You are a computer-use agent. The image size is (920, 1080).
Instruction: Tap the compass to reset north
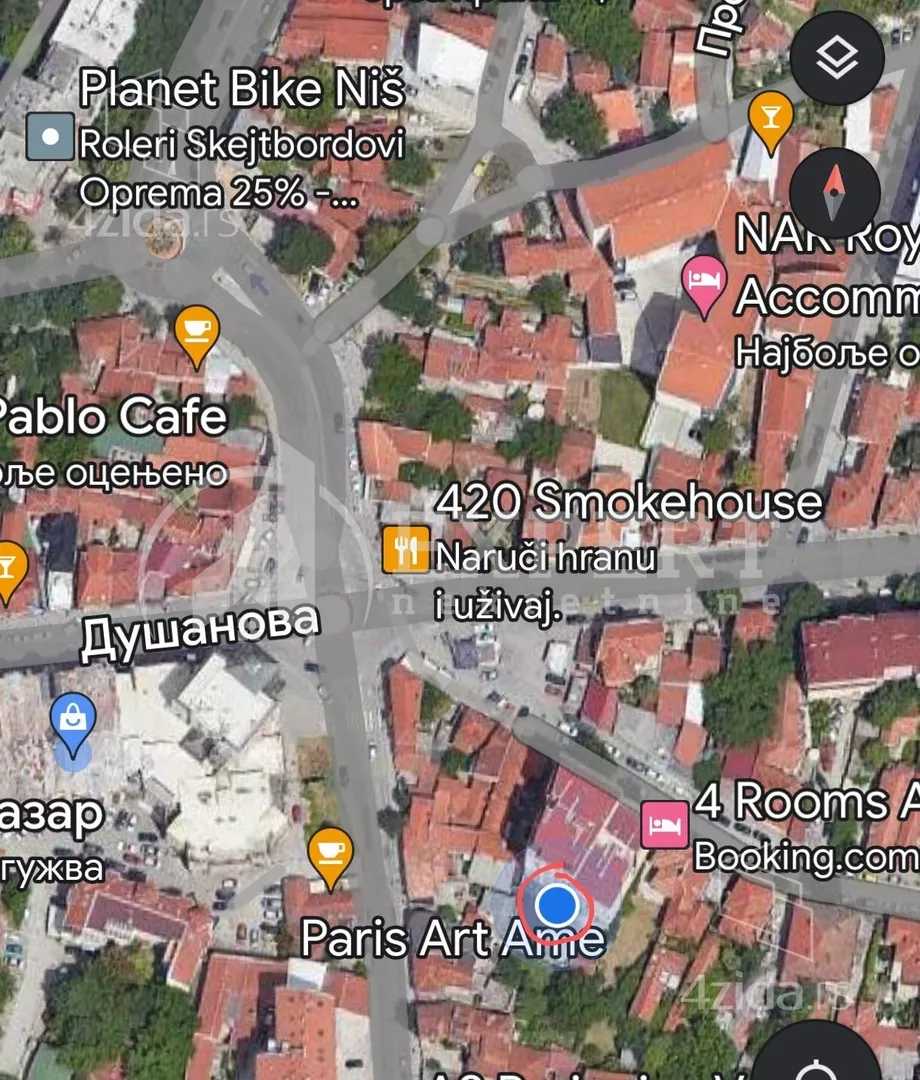836,194
